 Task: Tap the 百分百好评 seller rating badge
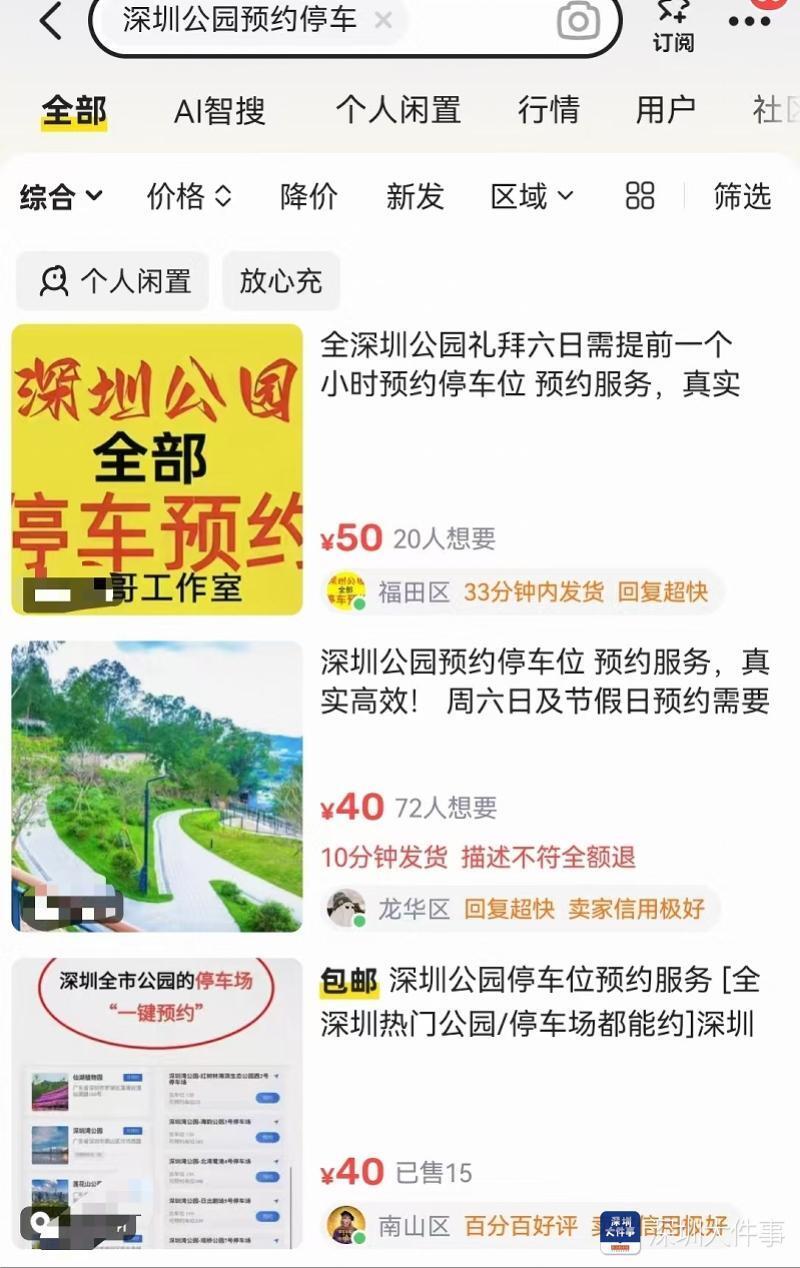pos(519,1224)
